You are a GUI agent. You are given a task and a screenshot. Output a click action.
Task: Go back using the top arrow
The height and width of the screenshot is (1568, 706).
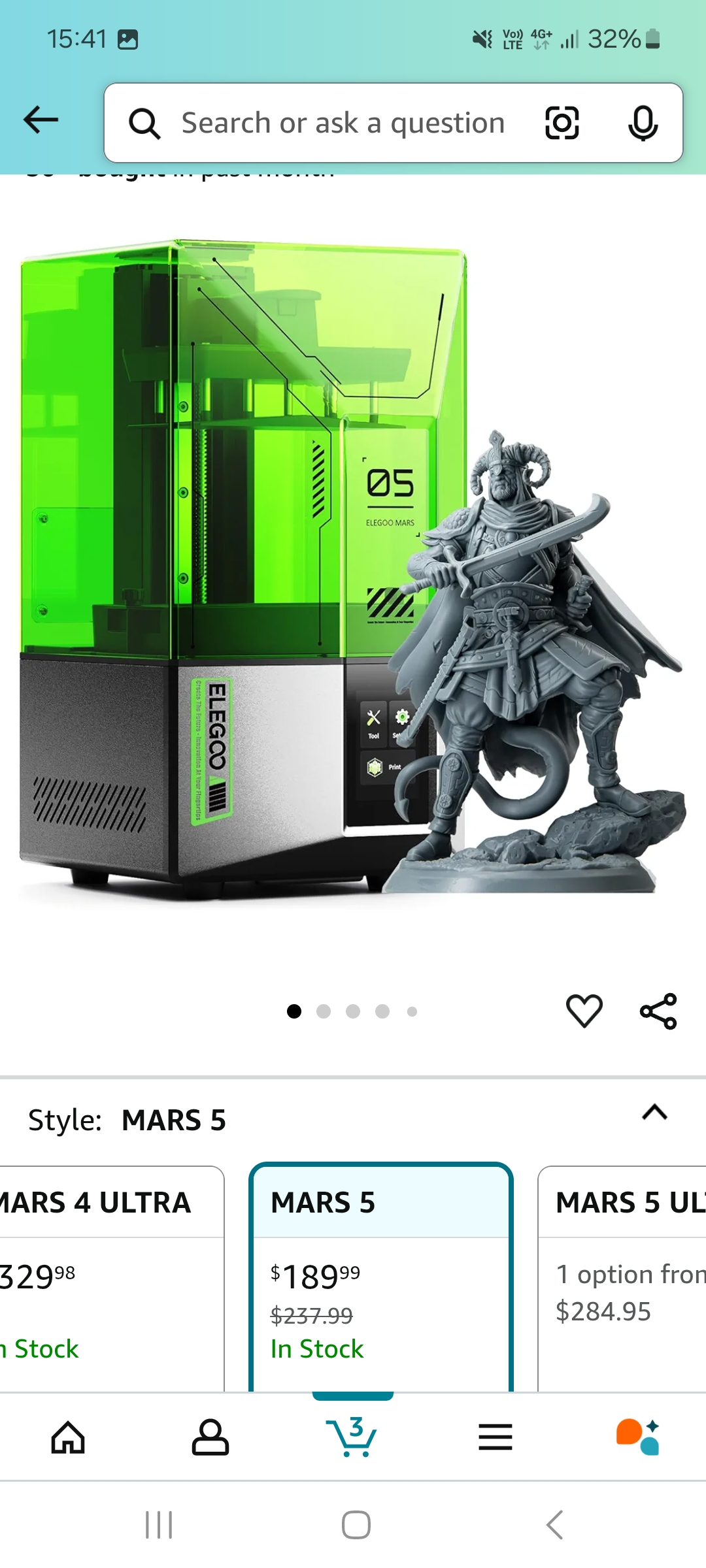click(41, 120)
